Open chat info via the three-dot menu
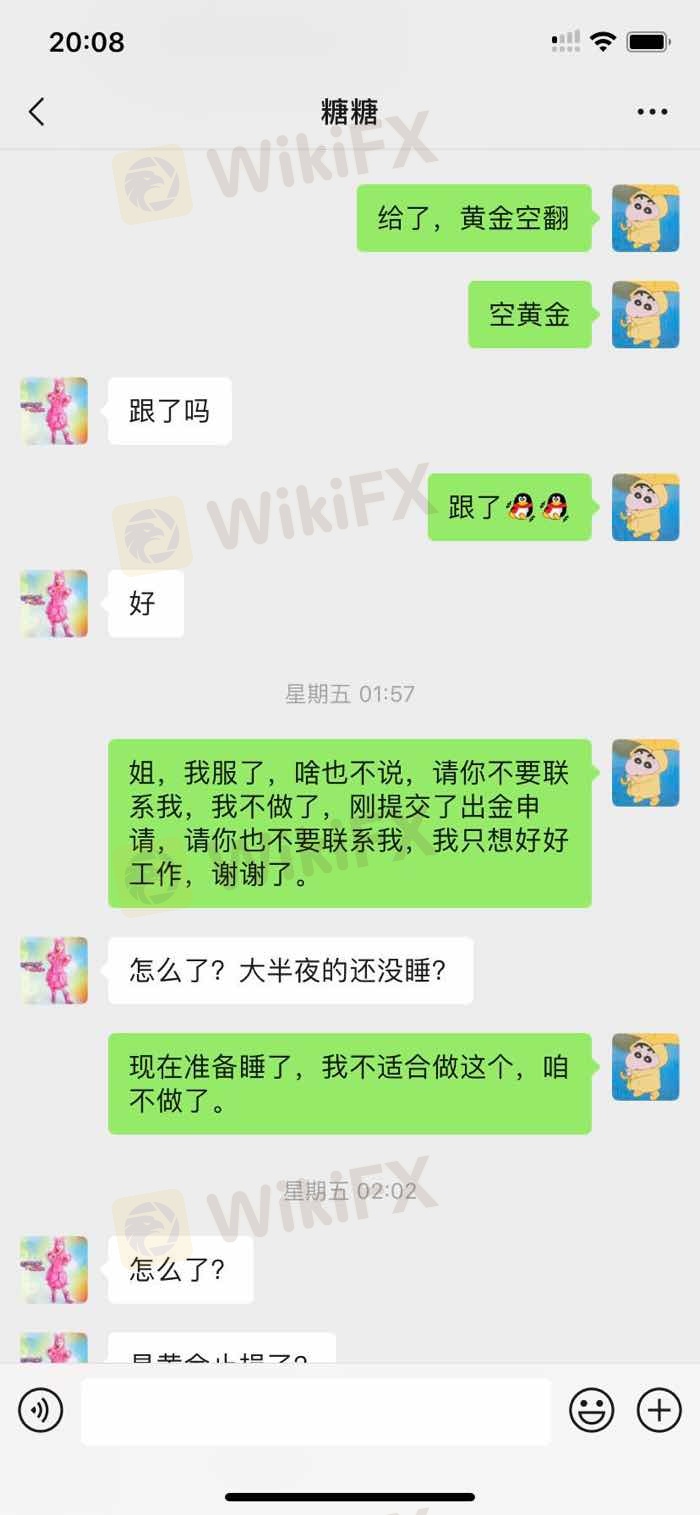 point(652,112)
